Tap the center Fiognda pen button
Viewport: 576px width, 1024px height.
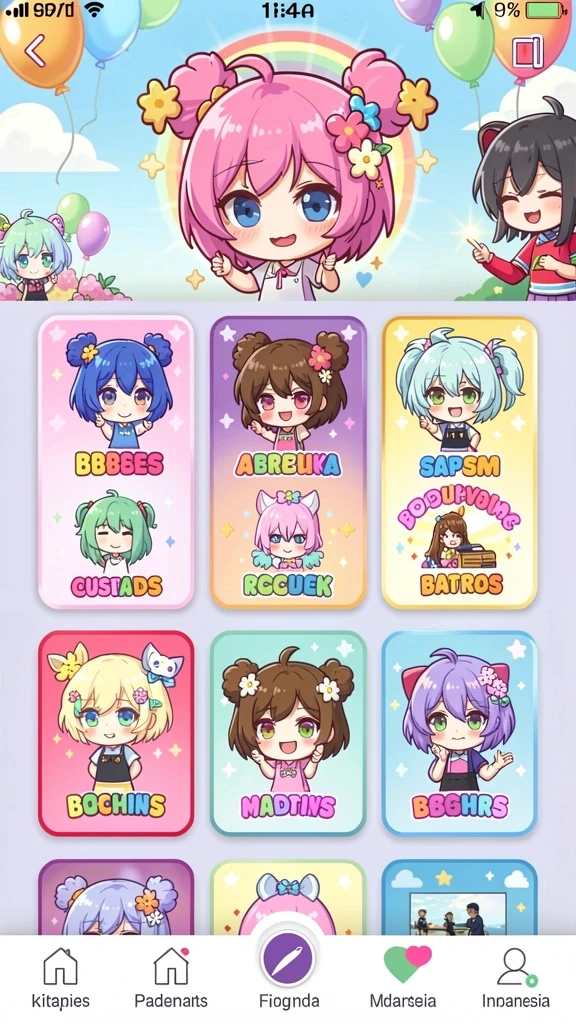(288, 961)
